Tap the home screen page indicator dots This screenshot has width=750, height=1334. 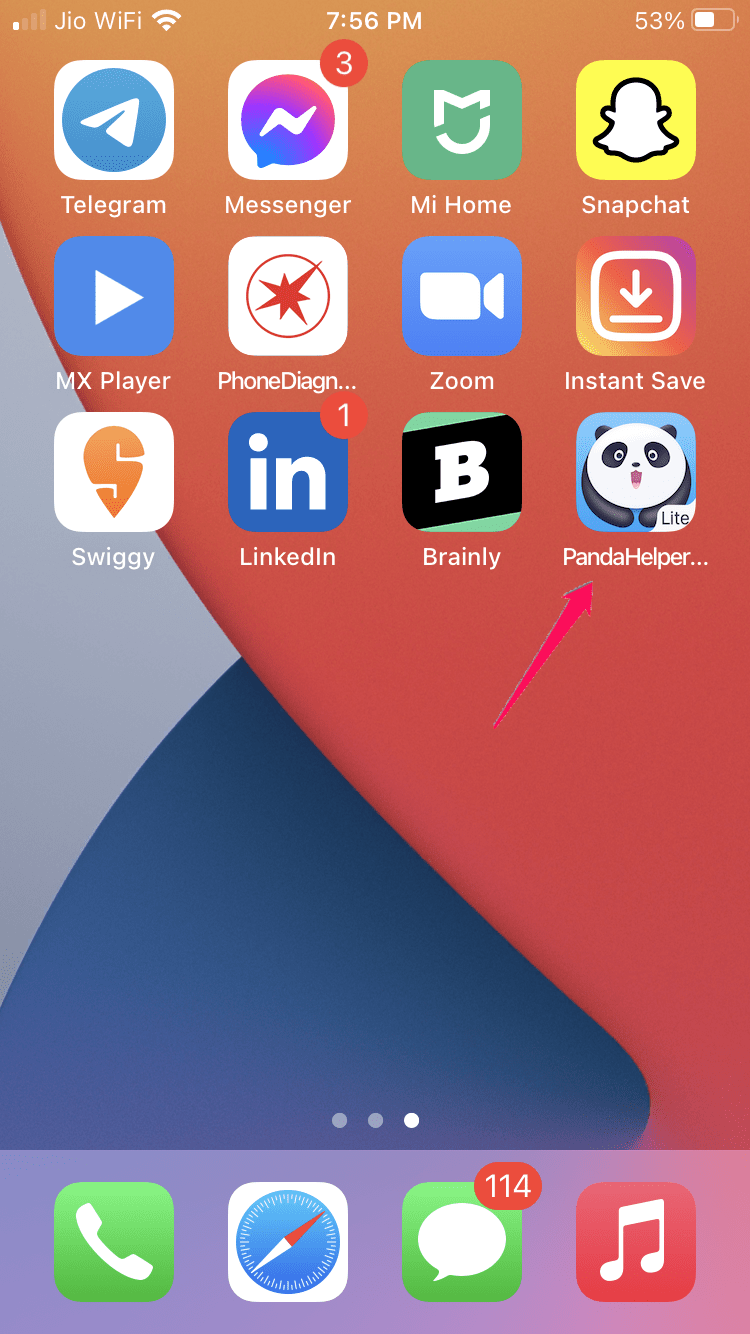(x=375, y=1120)
